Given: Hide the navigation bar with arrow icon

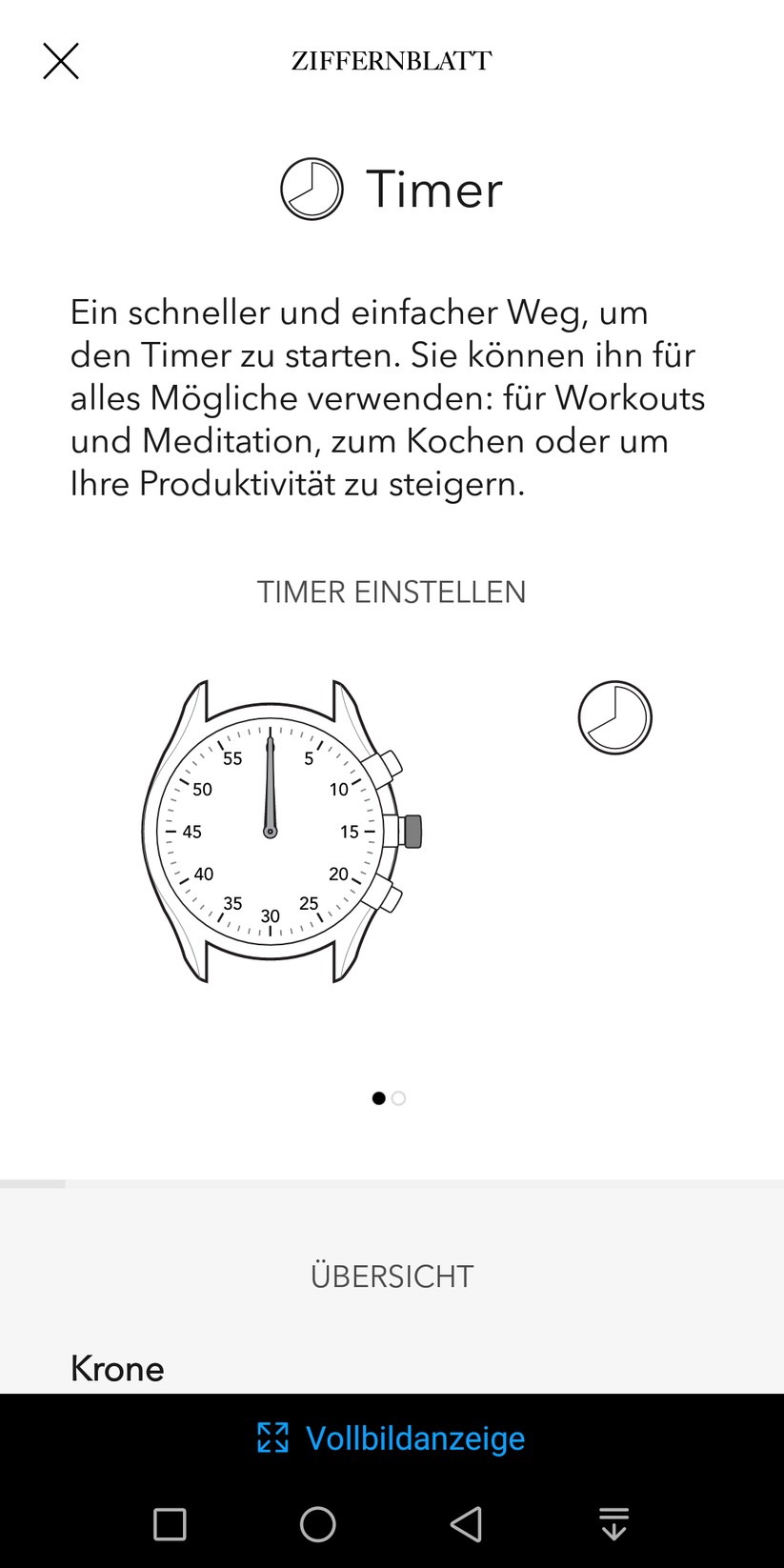Looking at the screenshot, I should pyautogui.click(x=613, y=1524).
